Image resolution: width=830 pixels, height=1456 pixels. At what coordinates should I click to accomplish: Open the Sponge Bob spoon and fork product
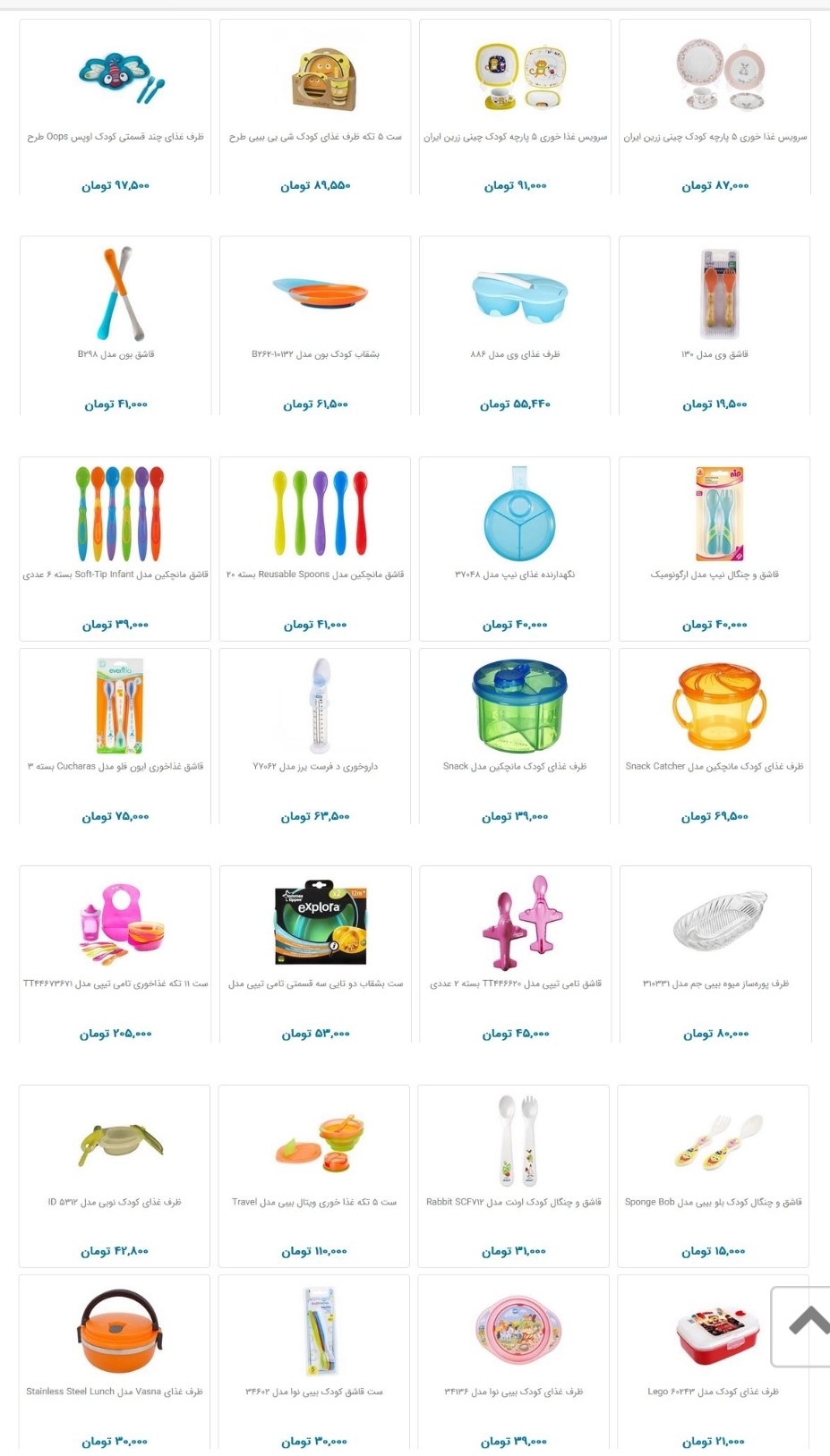[x=714, y=1202]
